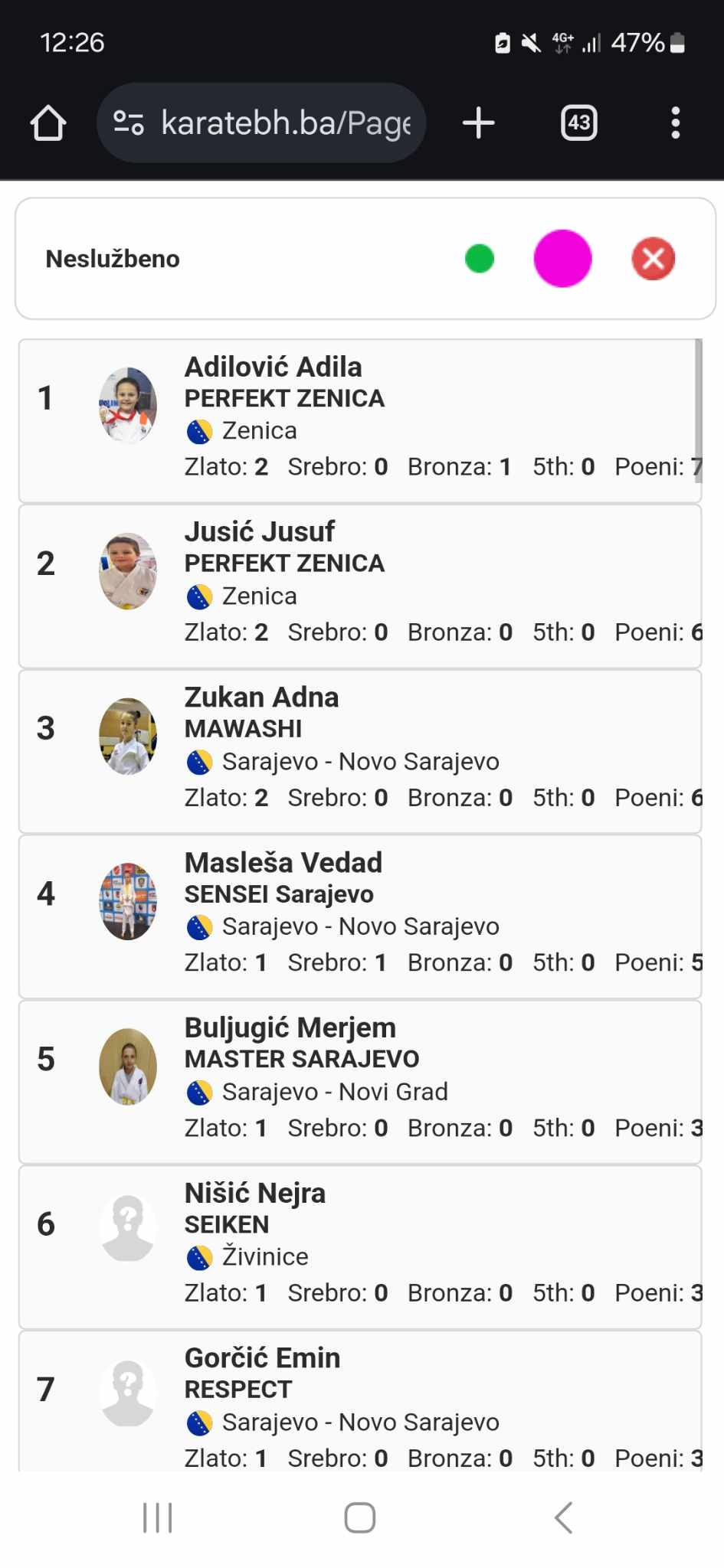The image size is (724, 1568).
Task: Select the Zukan Adna row
Action: [x=360, y=751]
